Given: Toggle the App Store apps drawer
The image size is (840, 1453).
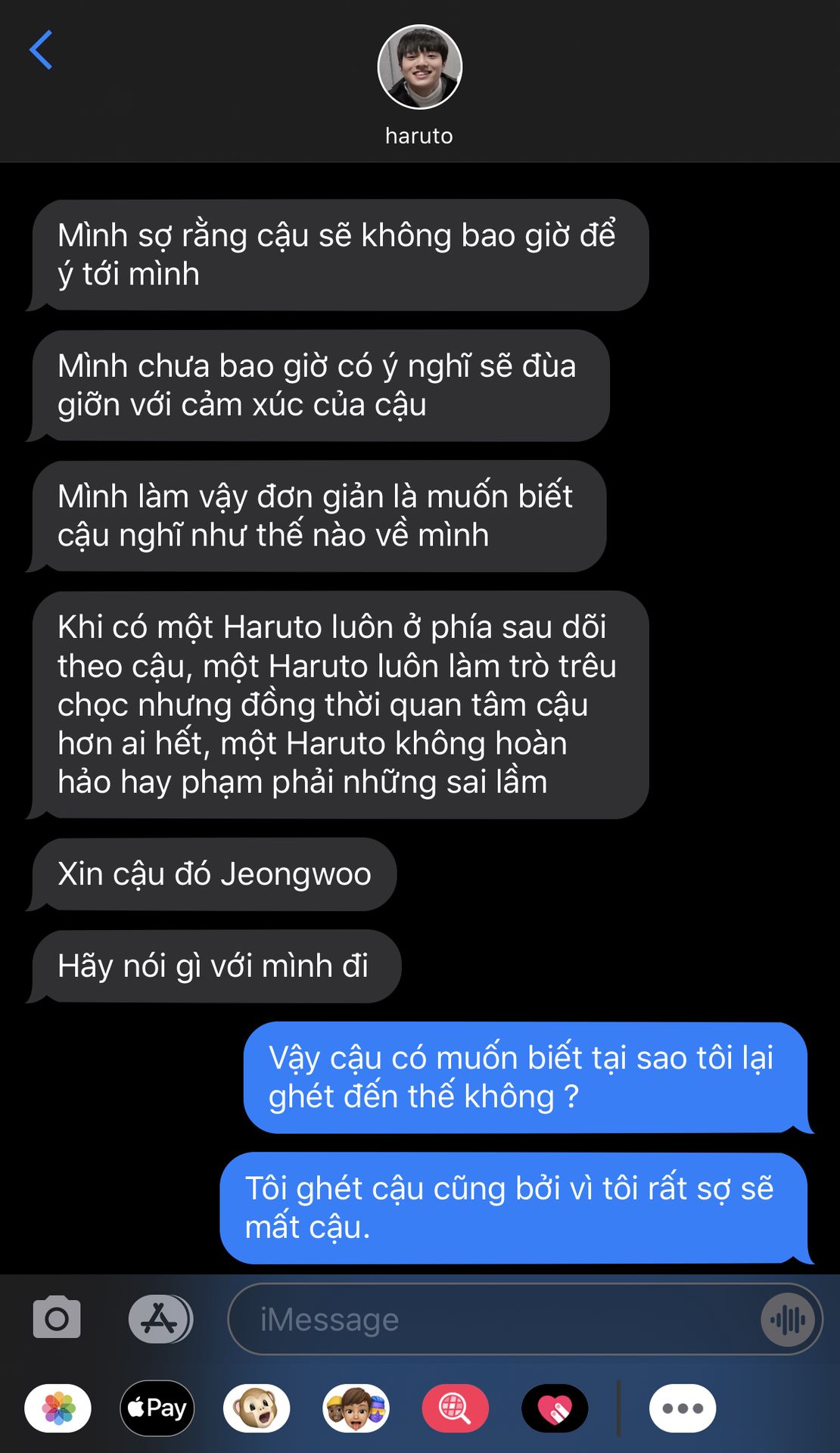Looking at the screenshot, I should coord(160,1318).
